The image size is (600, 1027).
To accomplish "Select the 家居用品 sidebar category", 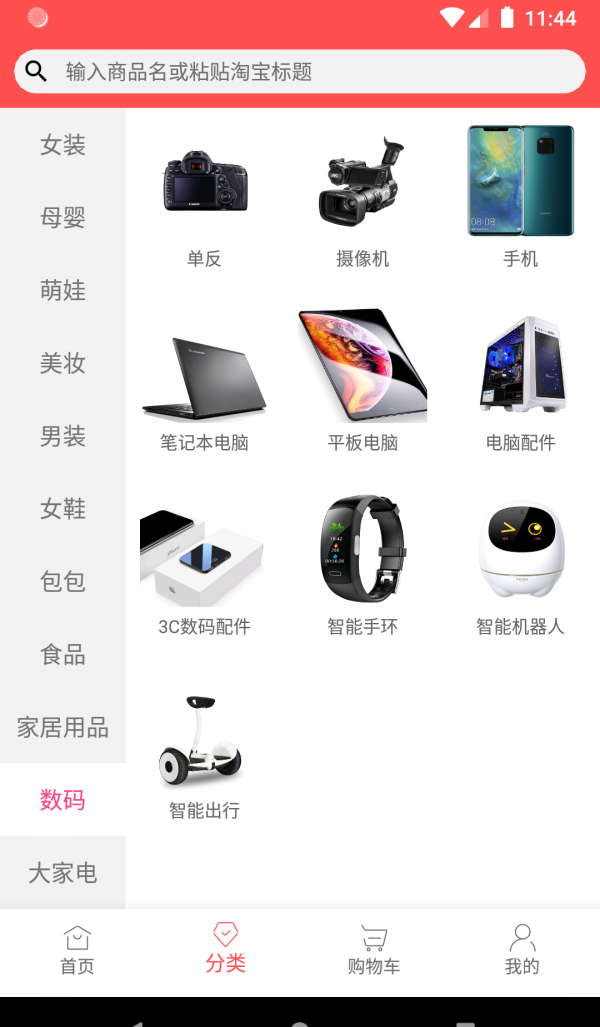I will 63,727.
